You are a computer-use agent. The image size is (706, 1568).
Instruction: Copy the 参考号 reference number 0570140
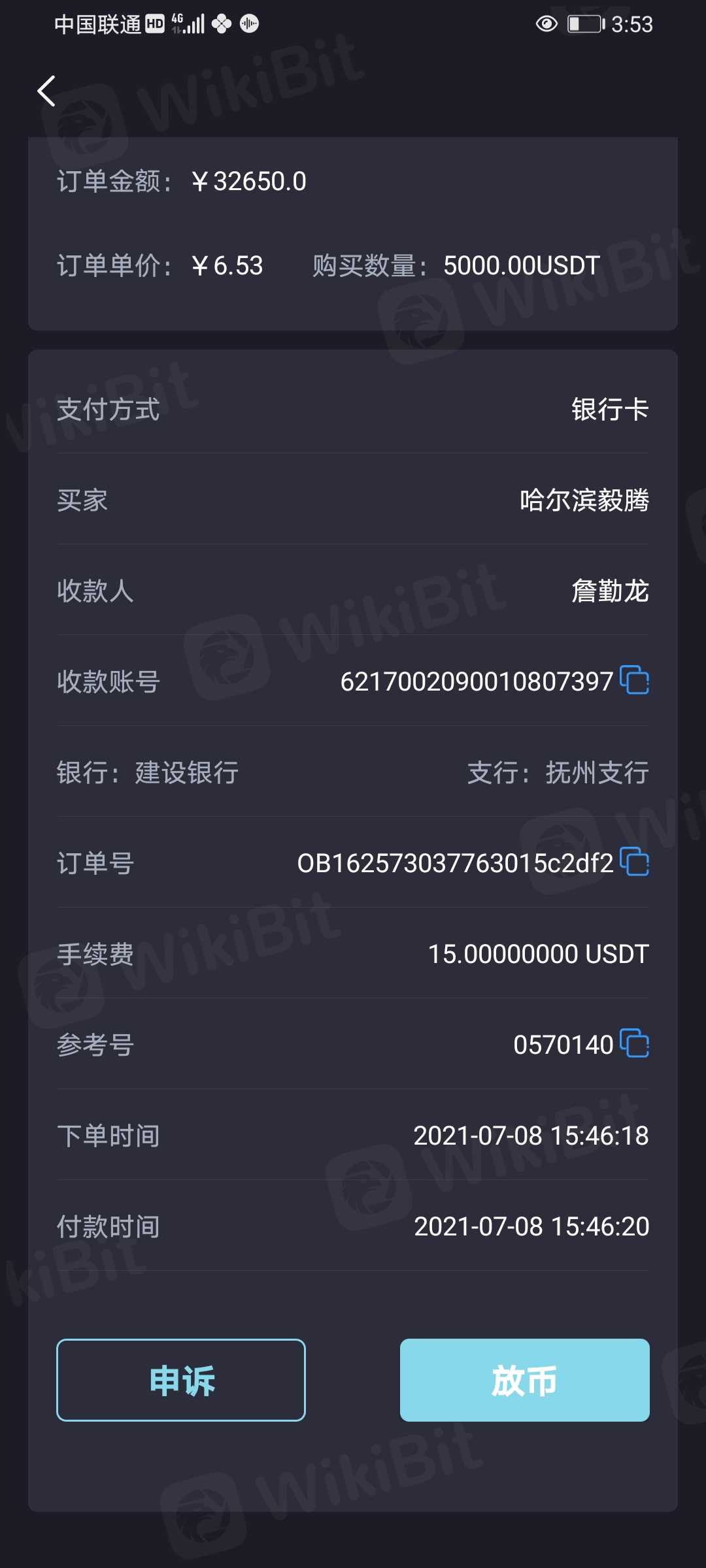[x=633, y=1043]
